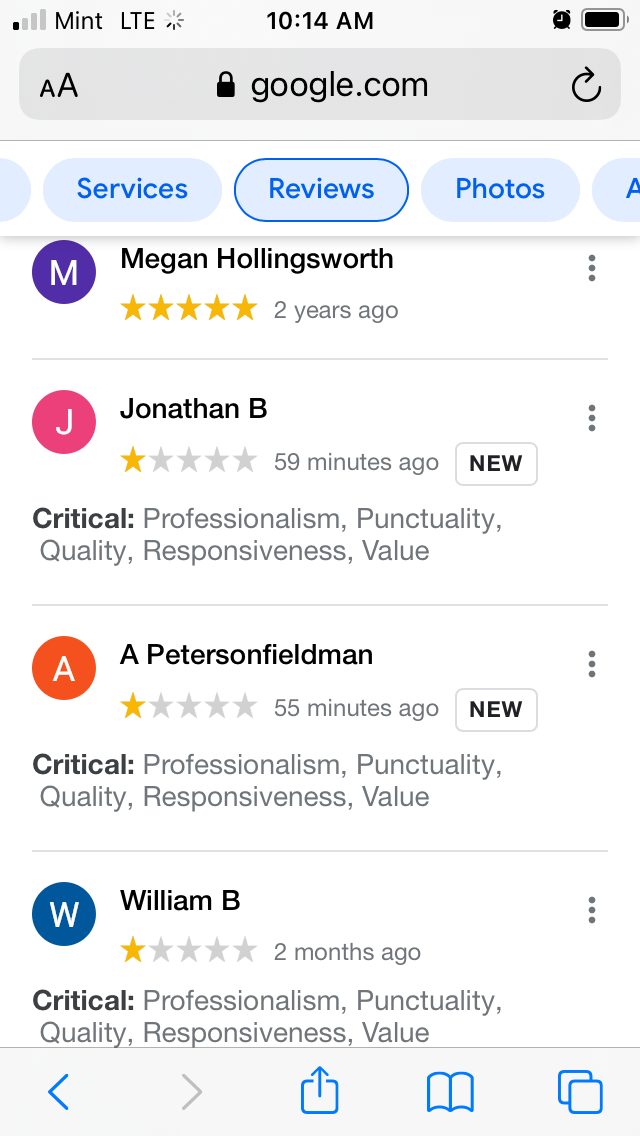Viewport: 640px width, 1136px height.
Task: Switch to the Services chip
Action: pos(132,189)
